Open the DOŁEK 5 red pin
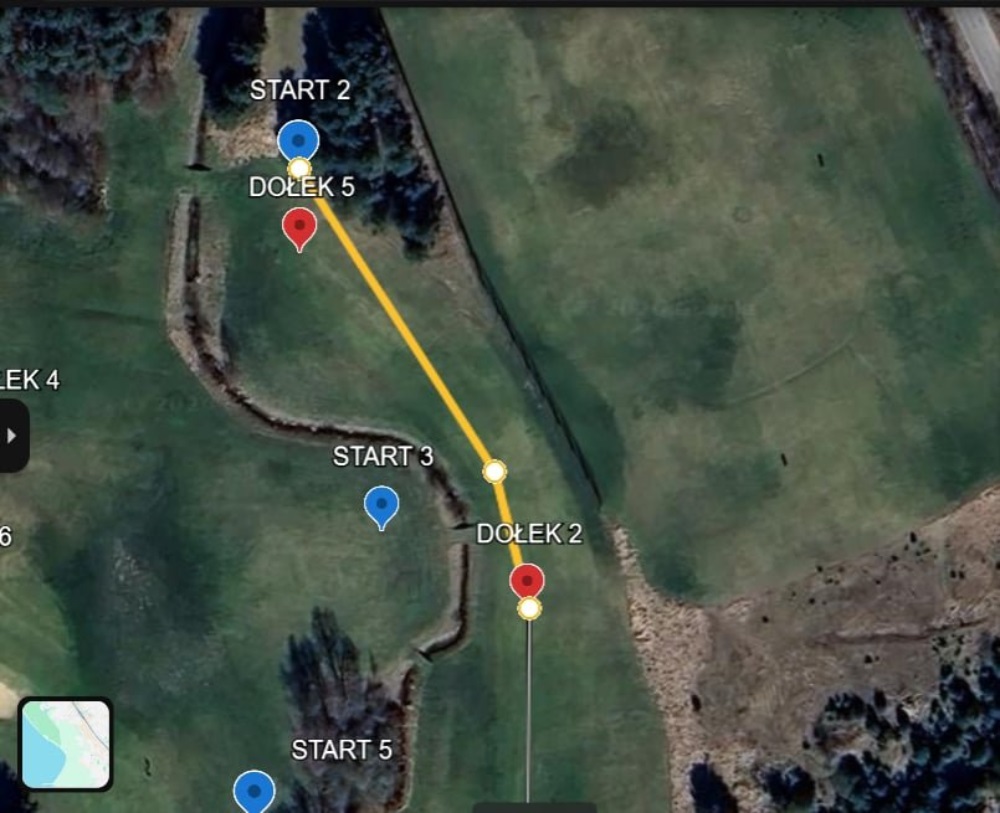Screen dimensions: 1000x813 point(299,226)
